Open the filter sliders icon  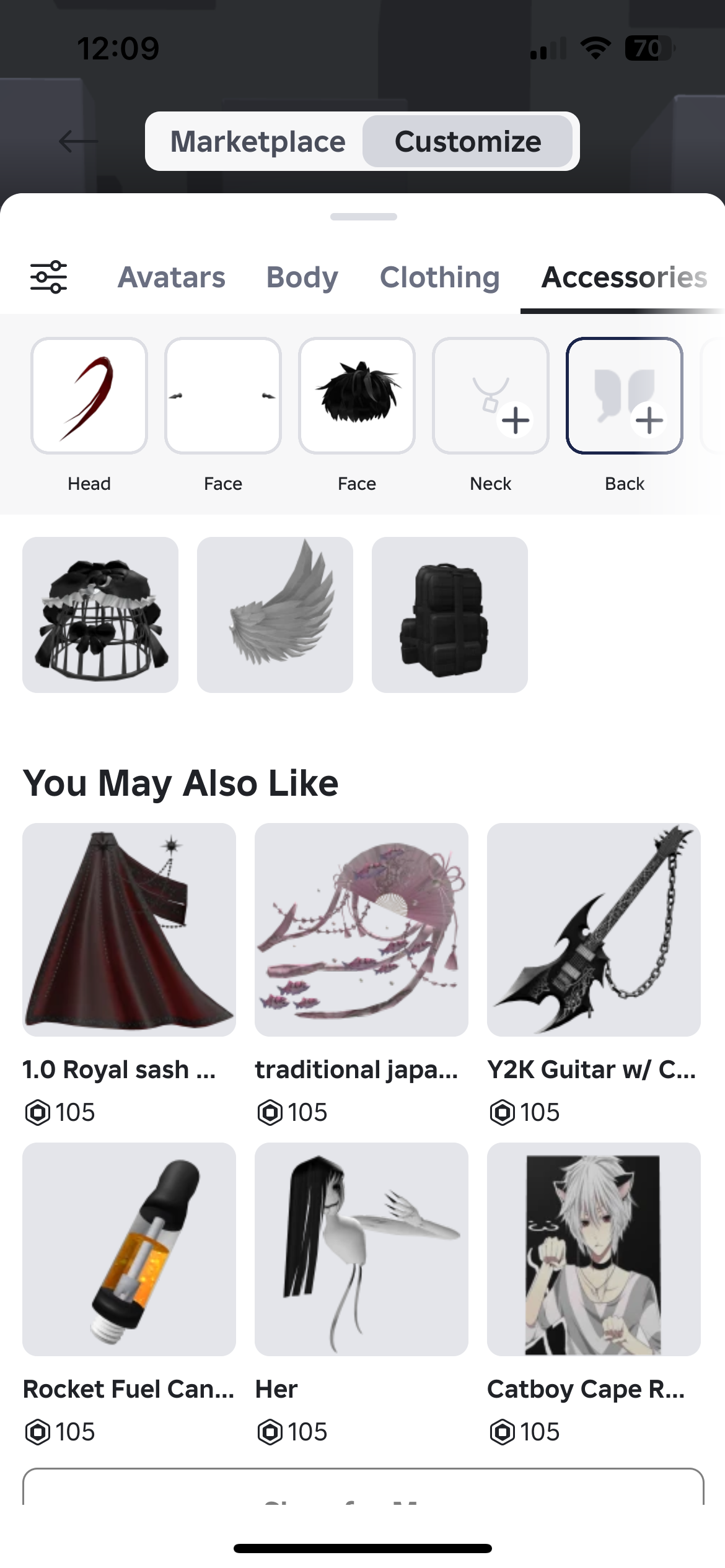click(49, 277)
